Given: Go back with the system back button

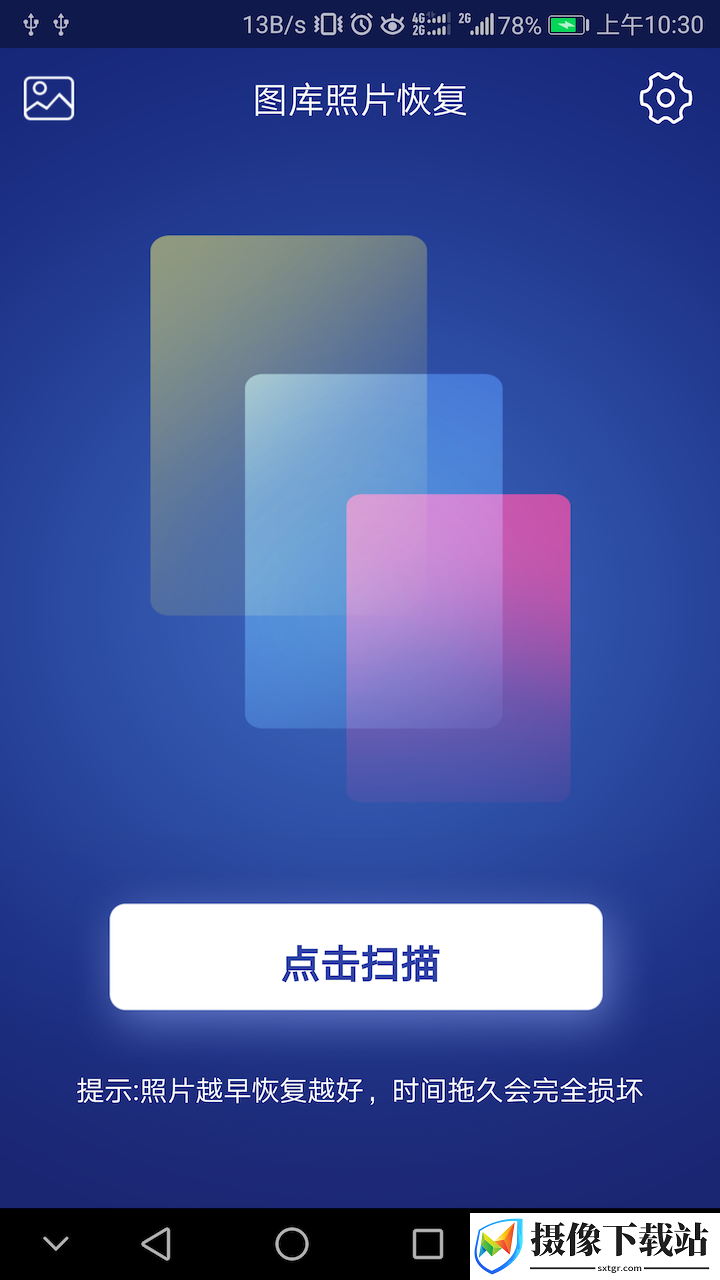Looking at the screenshot, I should tap(156, 1244).
